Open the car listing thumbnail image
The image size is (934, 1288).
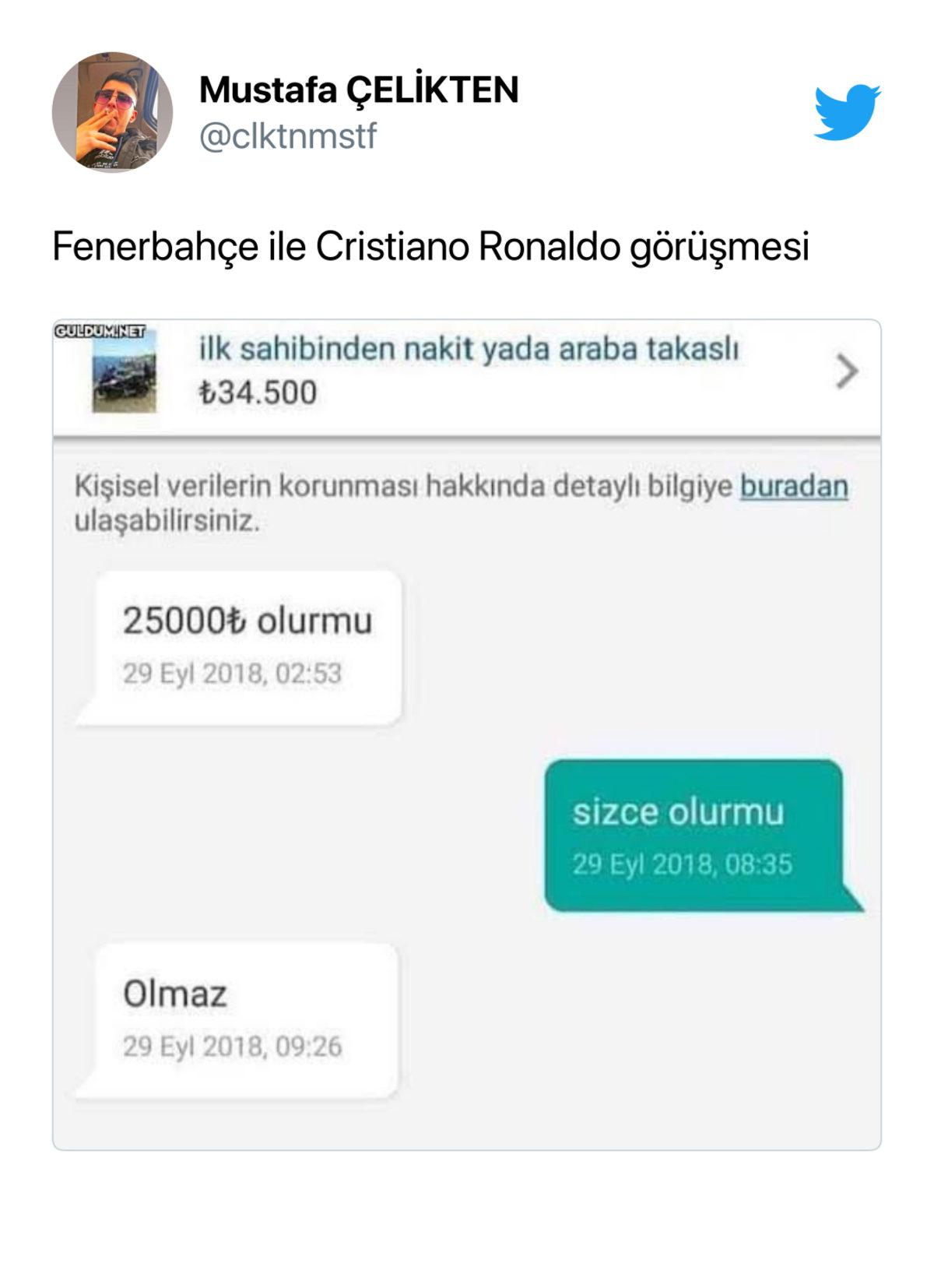tap(127, 378)
